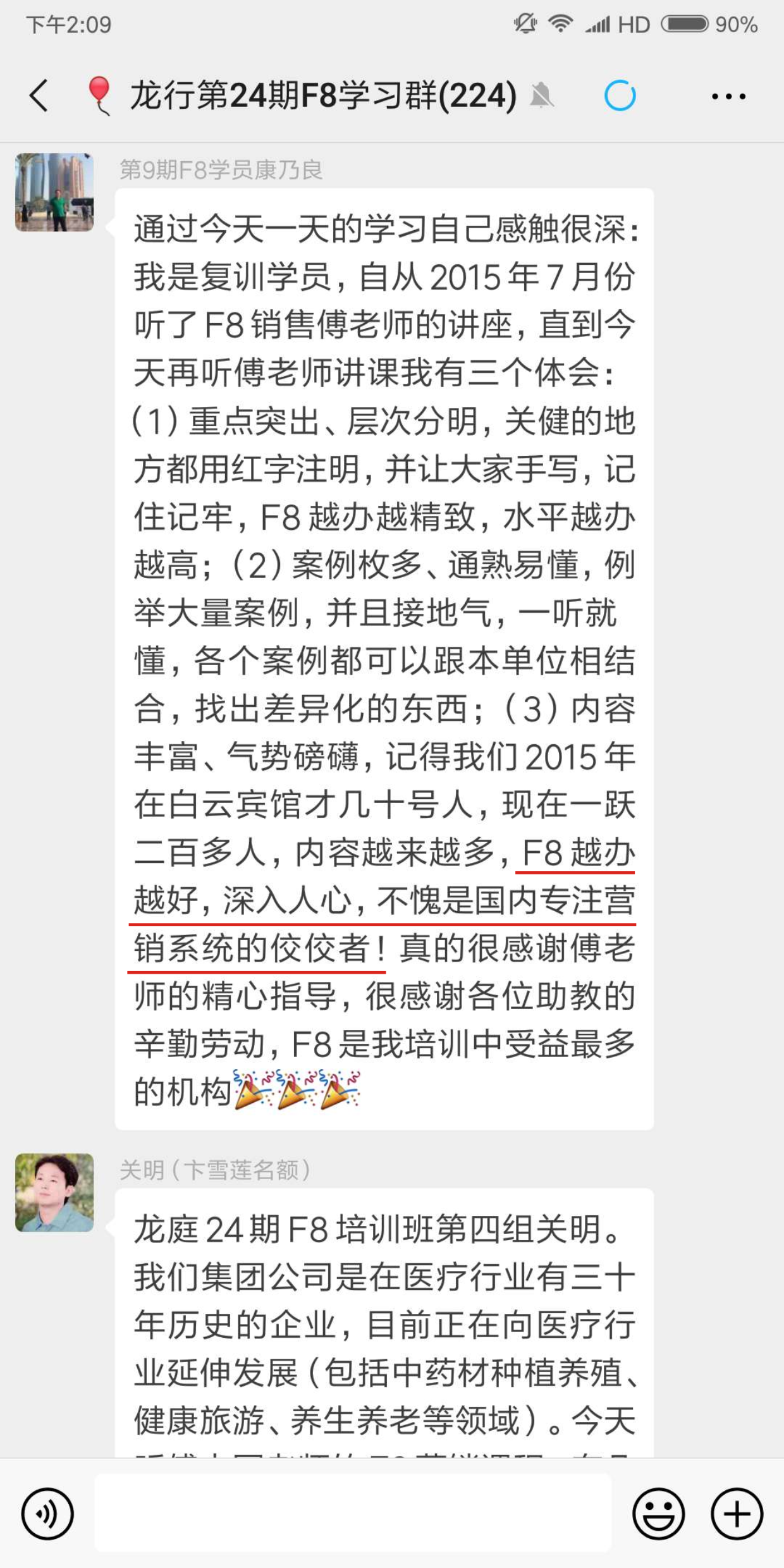
Task: Go back from the group chat
Action: (39, 96)
